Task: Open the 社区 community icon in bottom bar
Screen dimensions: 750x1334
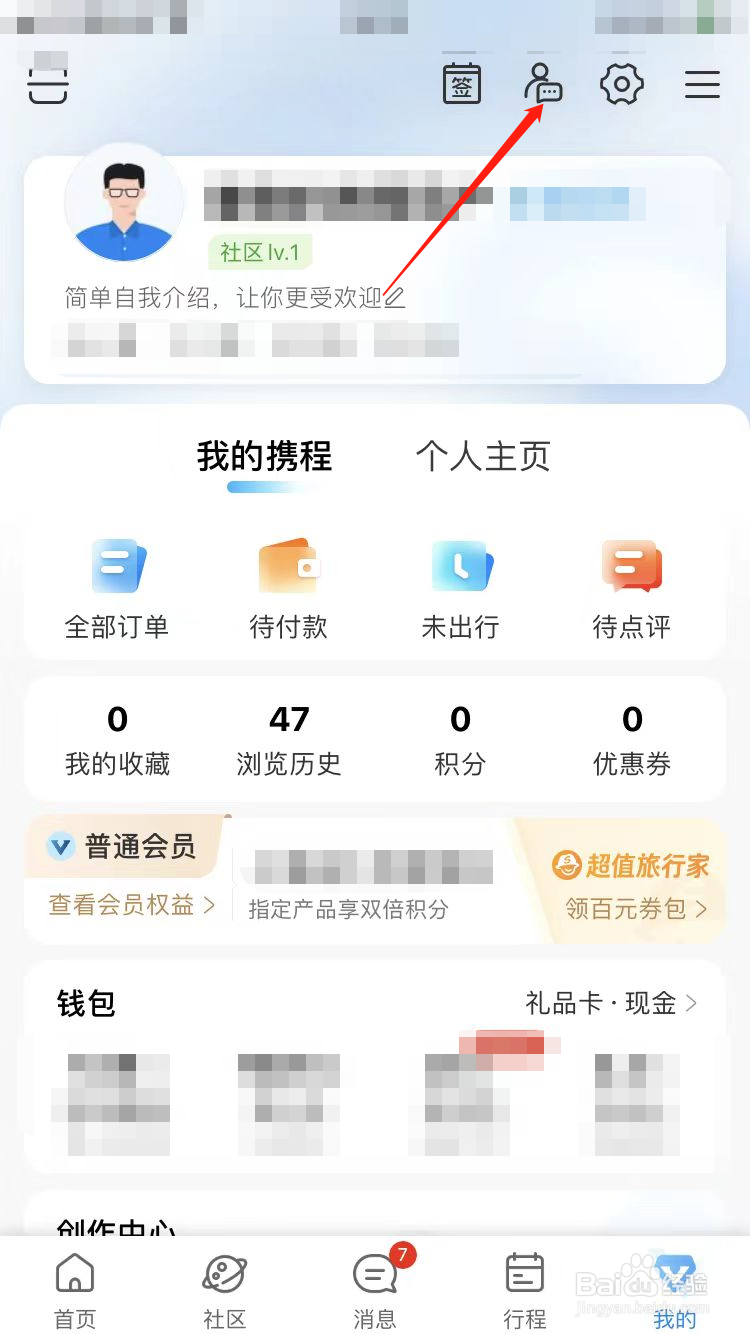Action: (x=224, y=1290)
